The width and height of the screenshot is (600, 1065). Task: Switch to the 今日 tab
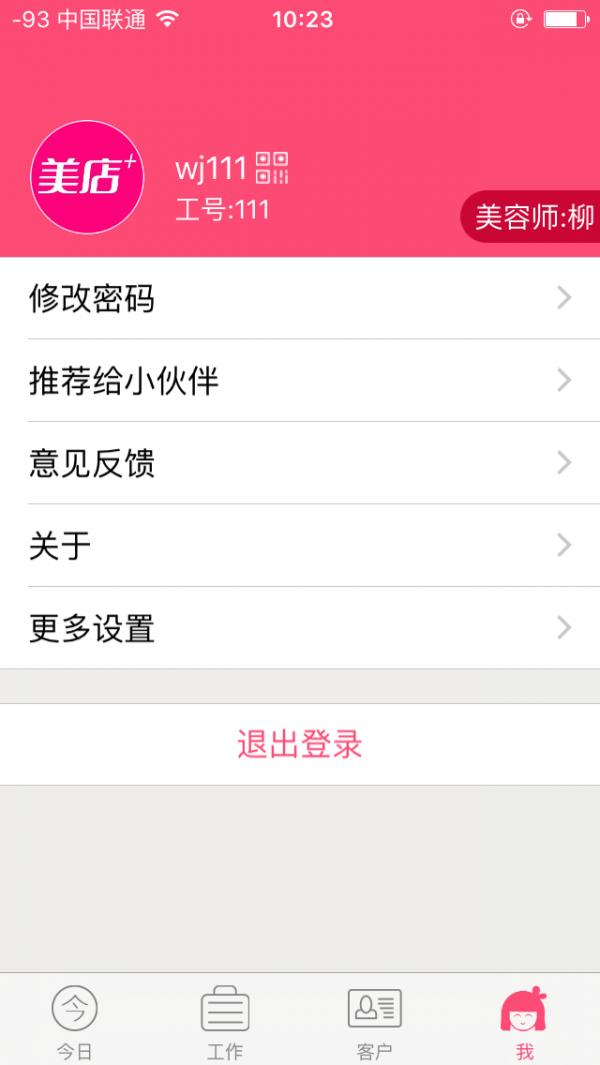point(75,1020)
